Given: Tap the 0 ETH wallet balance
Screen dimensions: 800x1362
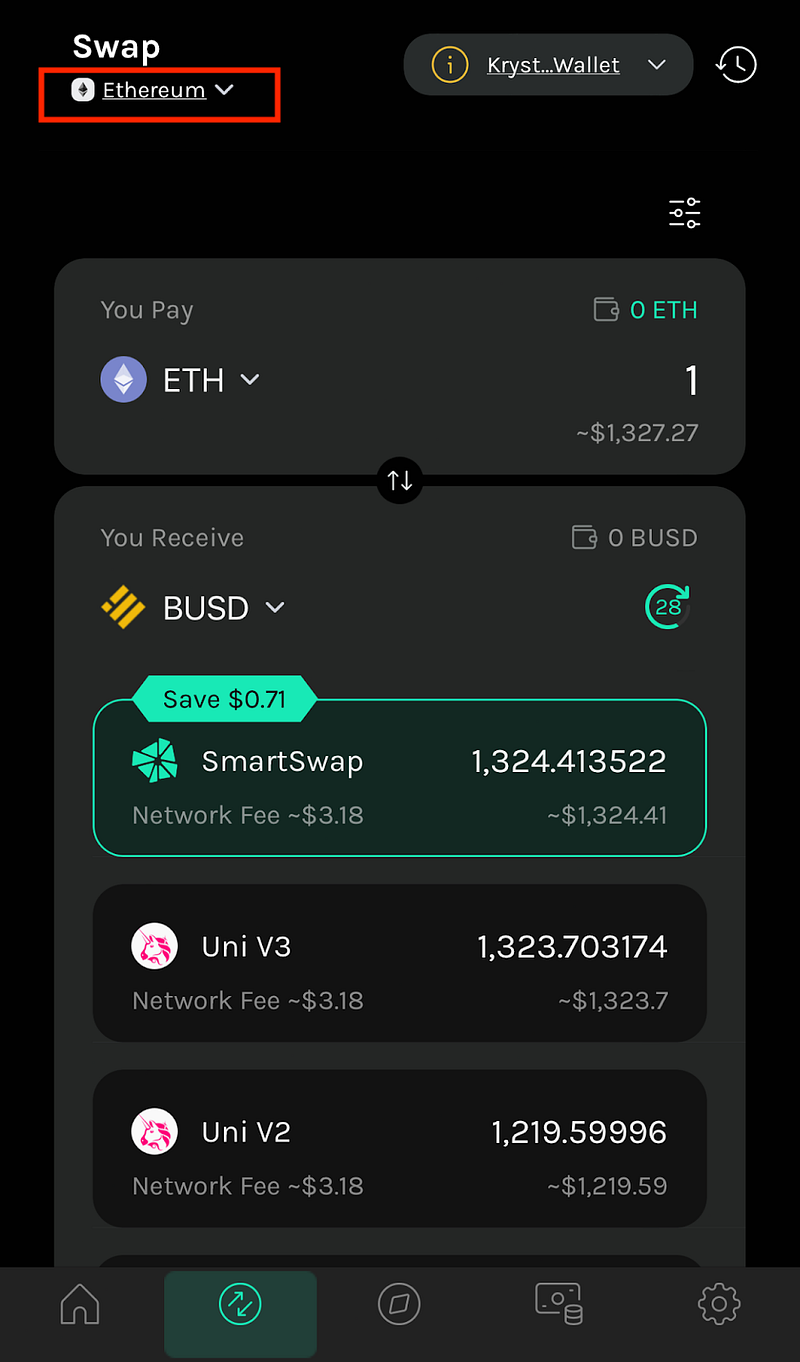Looking at the screenshot, I should [646, 310].
